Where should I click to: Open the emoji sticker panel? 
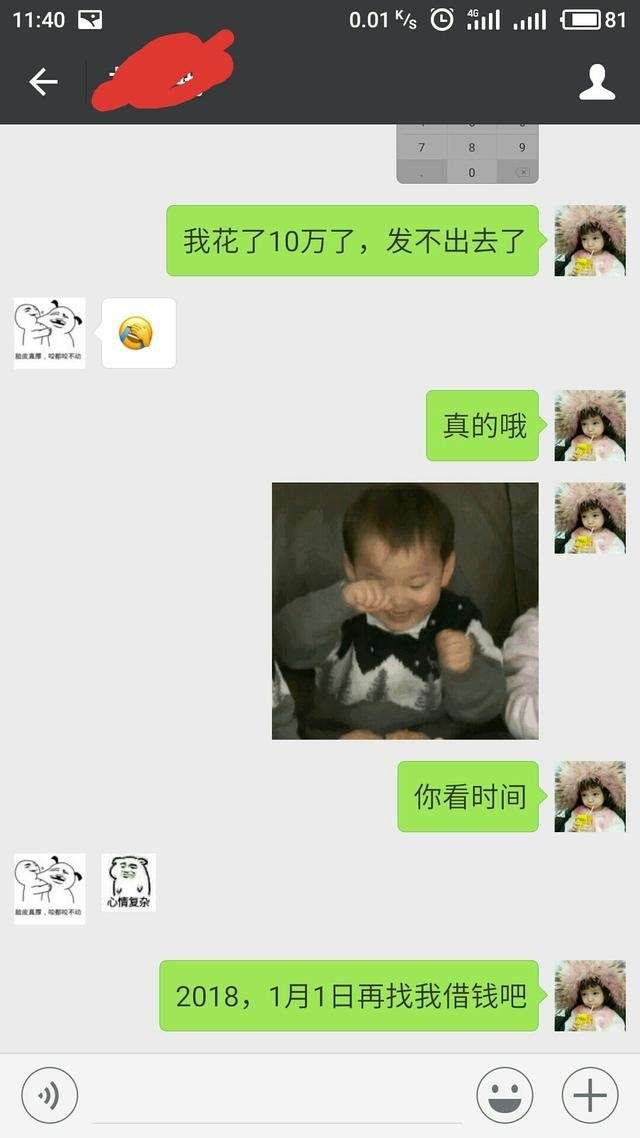click(x=504, y=1095)
